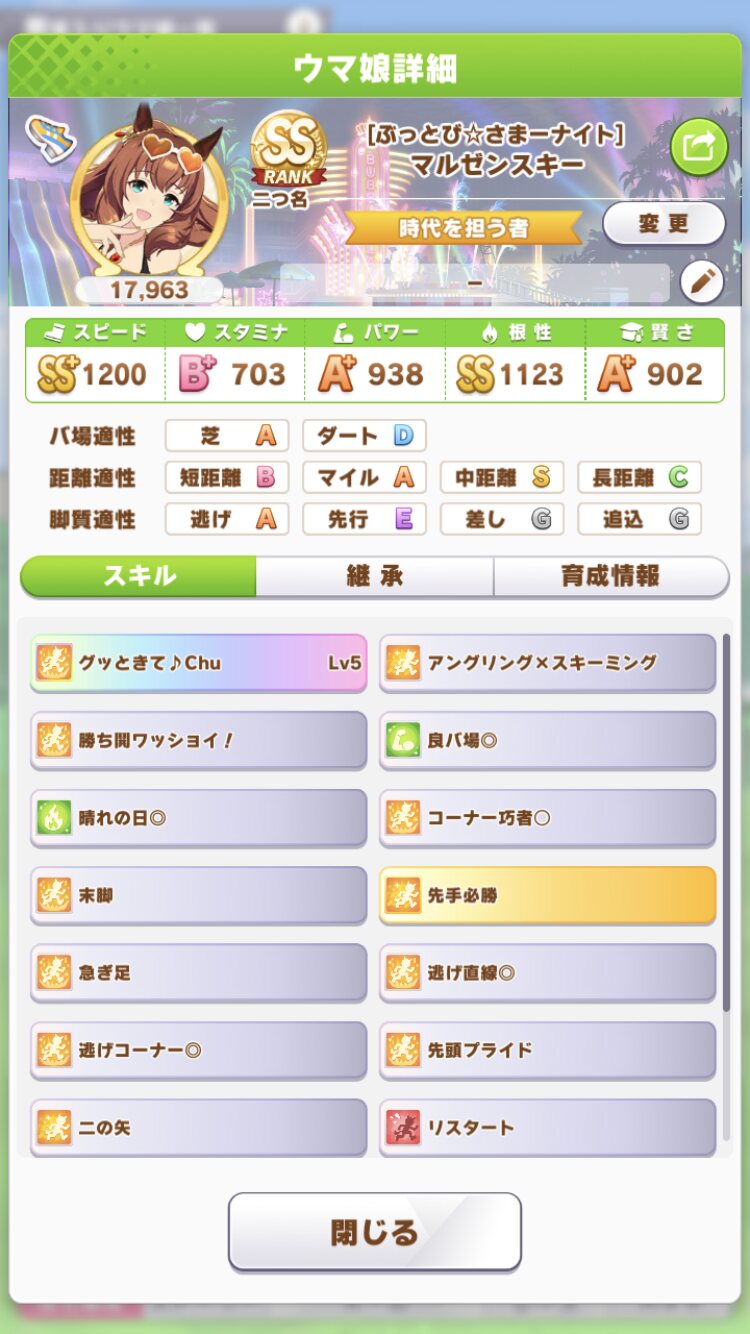Show the 逃げコーナー◎ skill details
The width and height of the screenshot is (750, 1334).
point(199,1050)
